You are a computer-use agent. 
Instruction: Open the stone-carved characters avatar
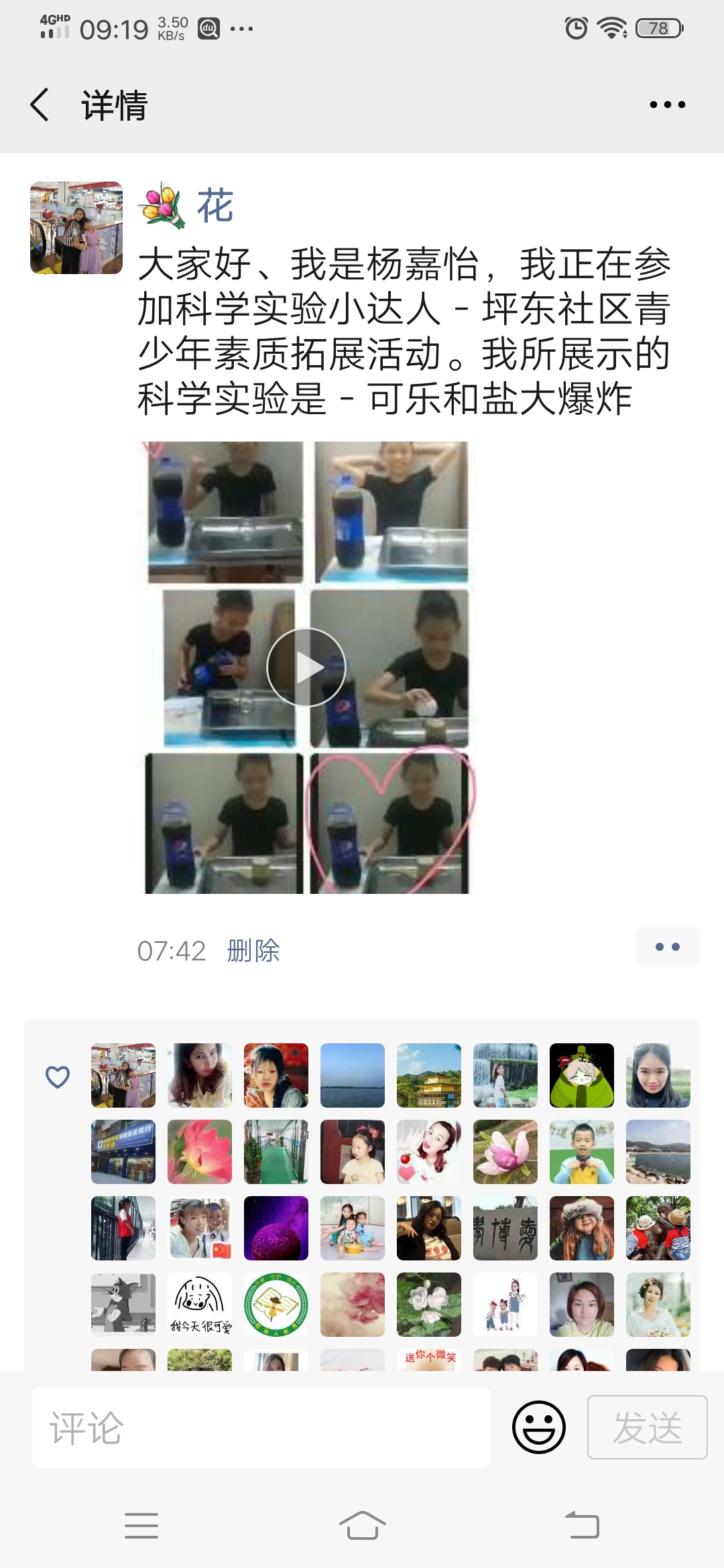[x=505, y=1228]
